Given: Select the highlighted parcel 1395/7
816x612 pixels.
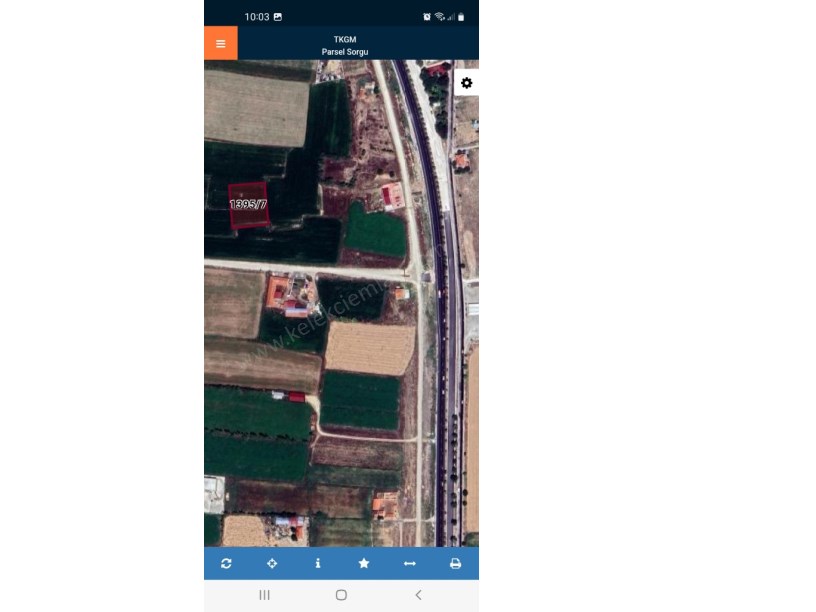Looking at the screenshot, I should click(248, 205).
